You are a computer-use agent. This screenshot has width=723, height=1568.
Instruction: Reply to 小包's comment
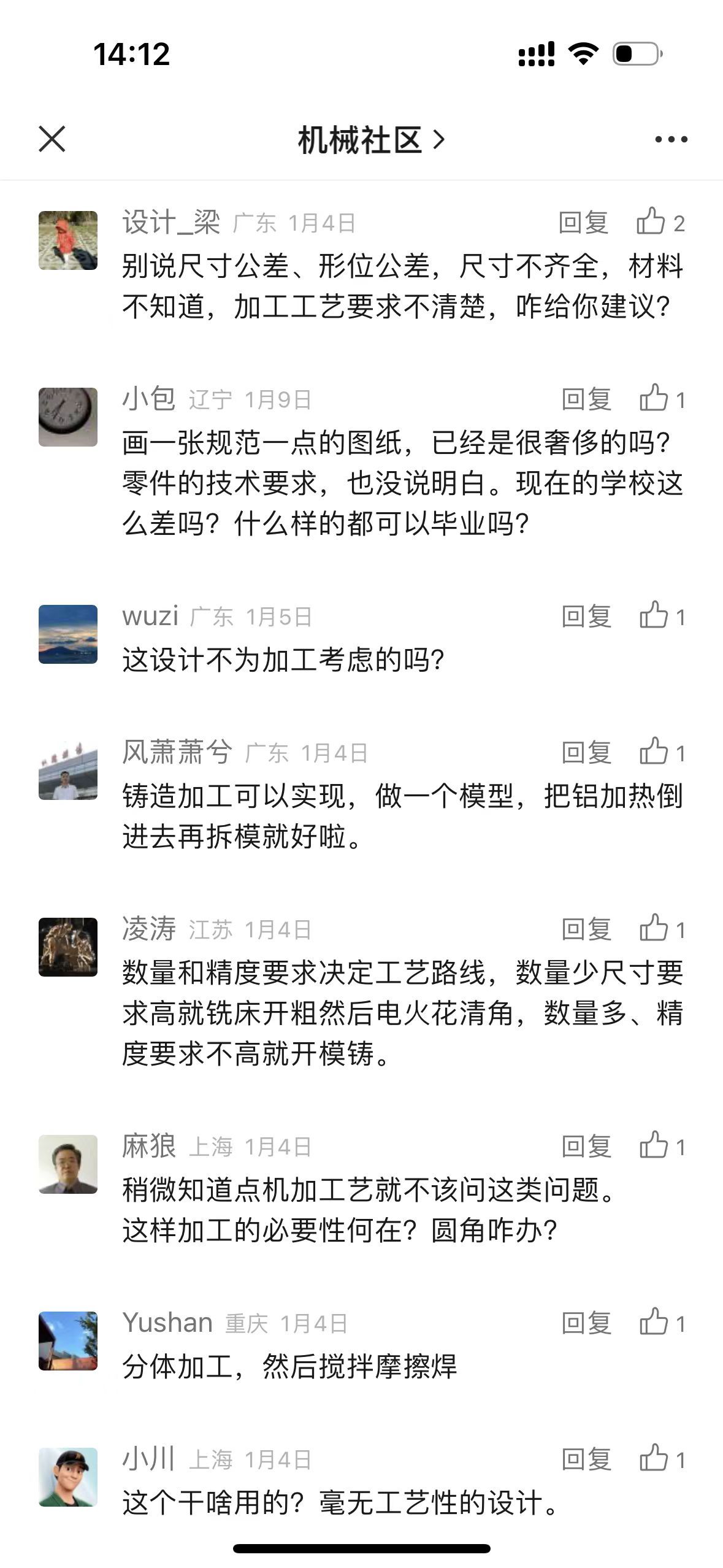[x=586, y=399]
